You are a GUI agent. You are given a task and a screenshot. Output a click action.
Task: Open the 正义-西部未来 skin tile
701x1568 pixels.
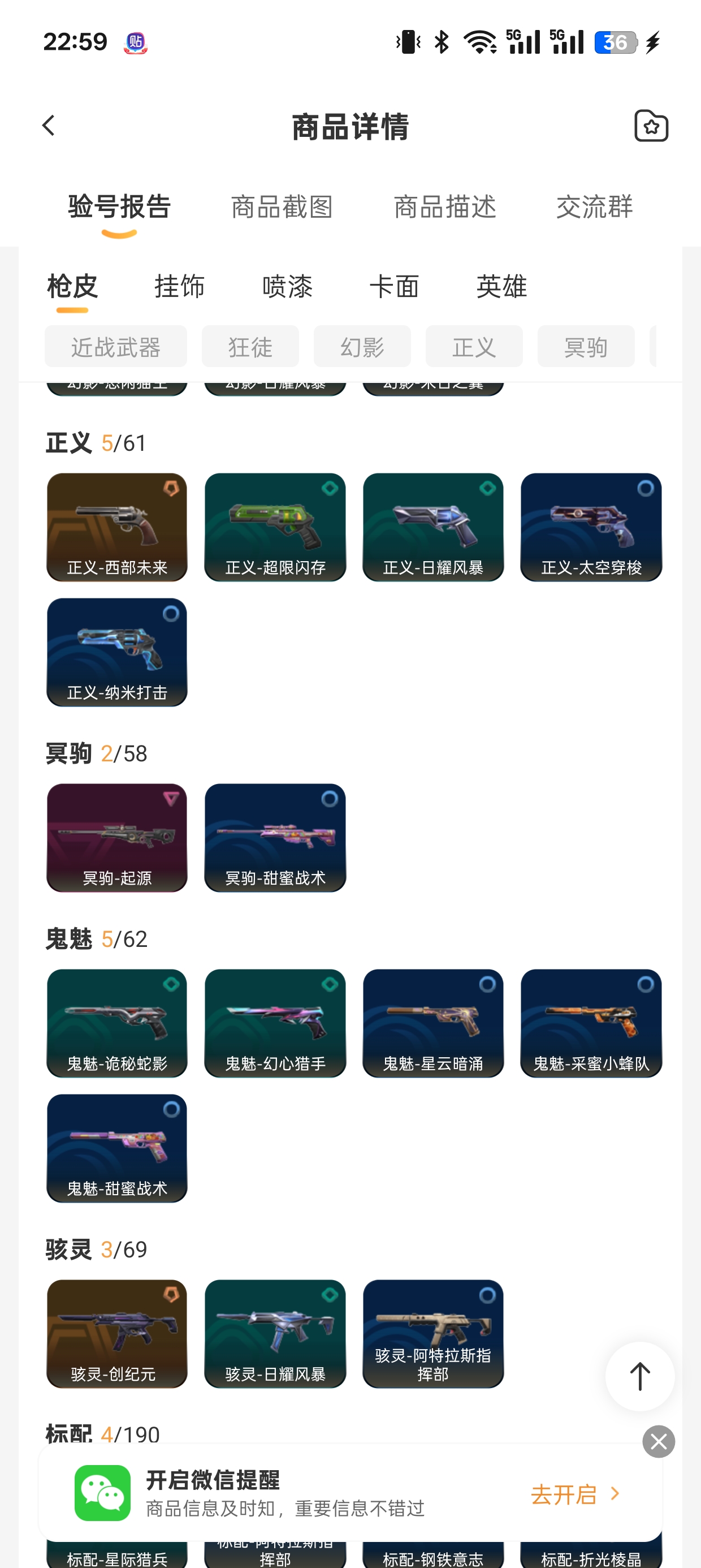click(117, 527)
